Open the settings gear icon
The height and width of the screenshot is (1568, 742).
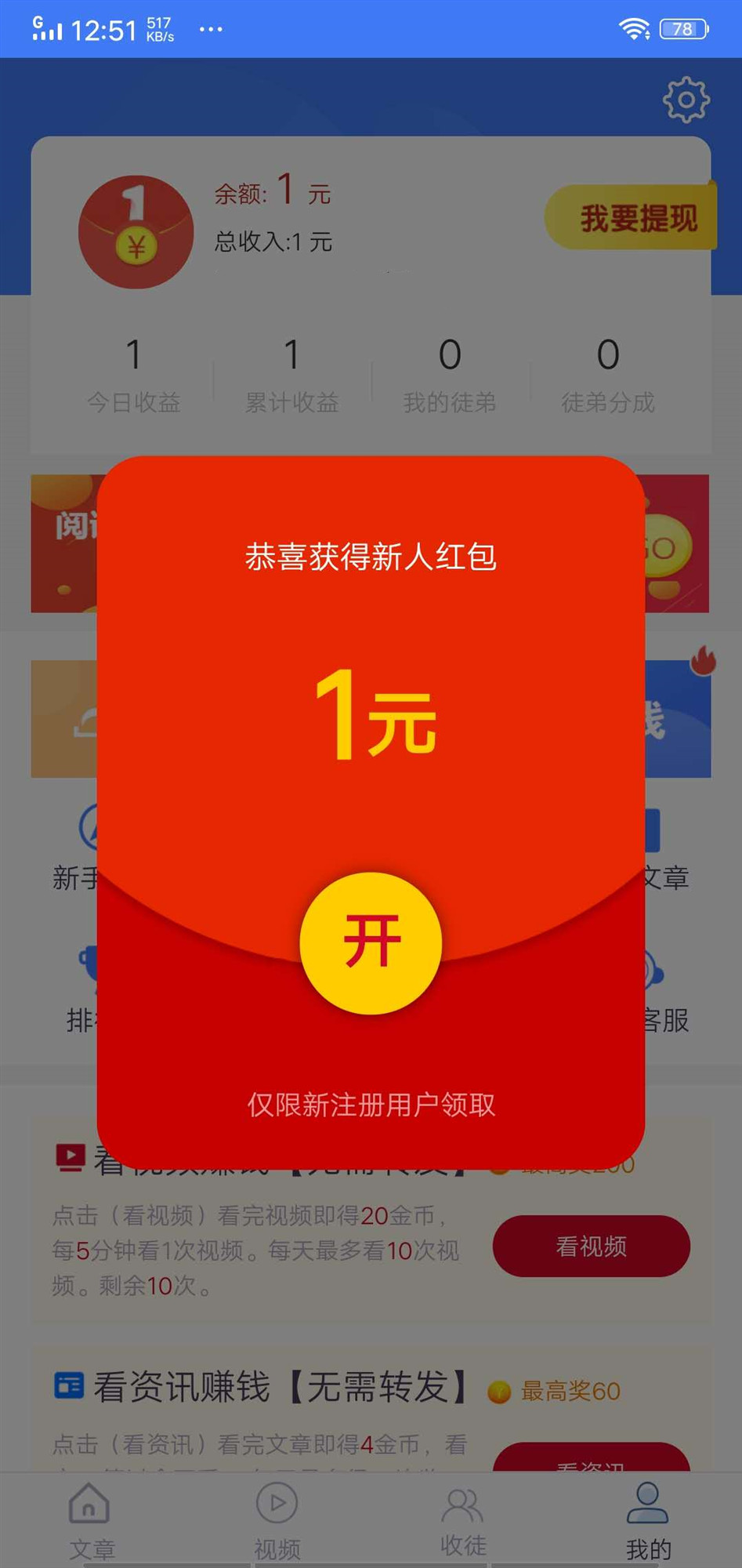click(687, 99)
